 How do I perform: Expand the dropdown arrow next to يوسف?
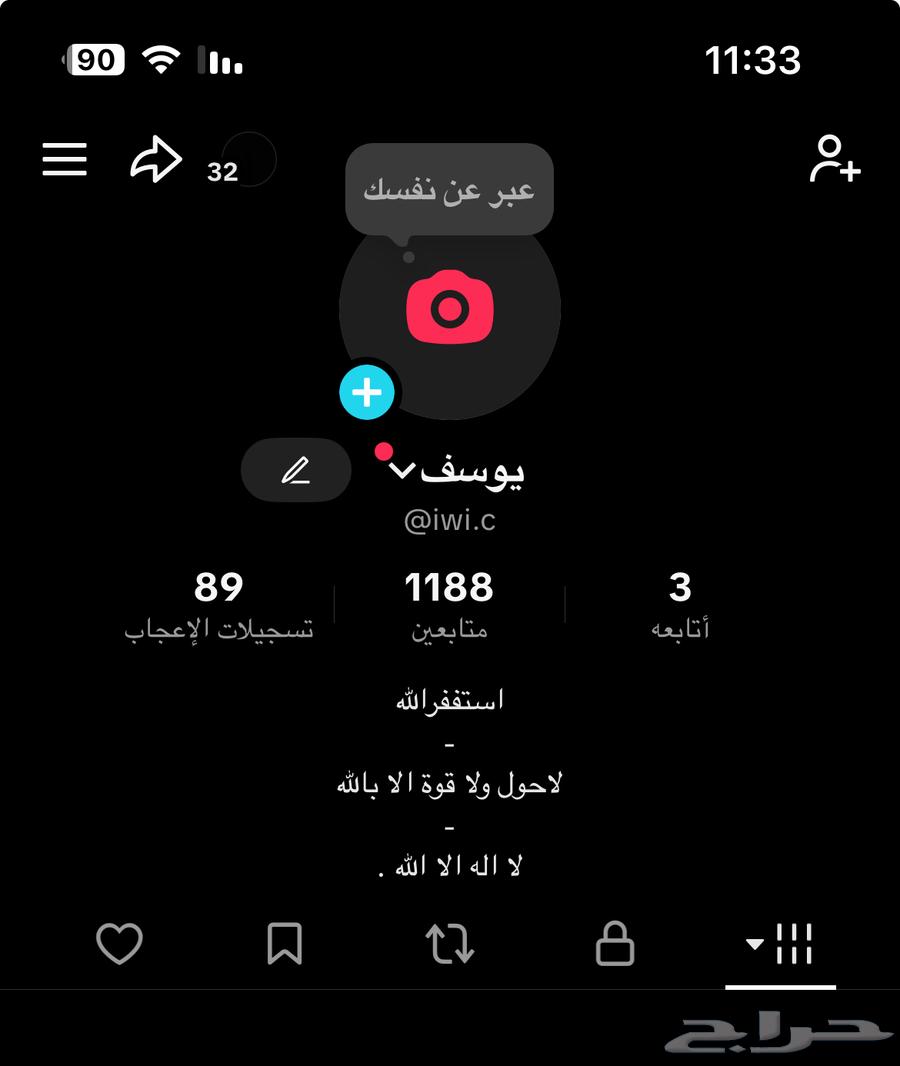point(404,470)
